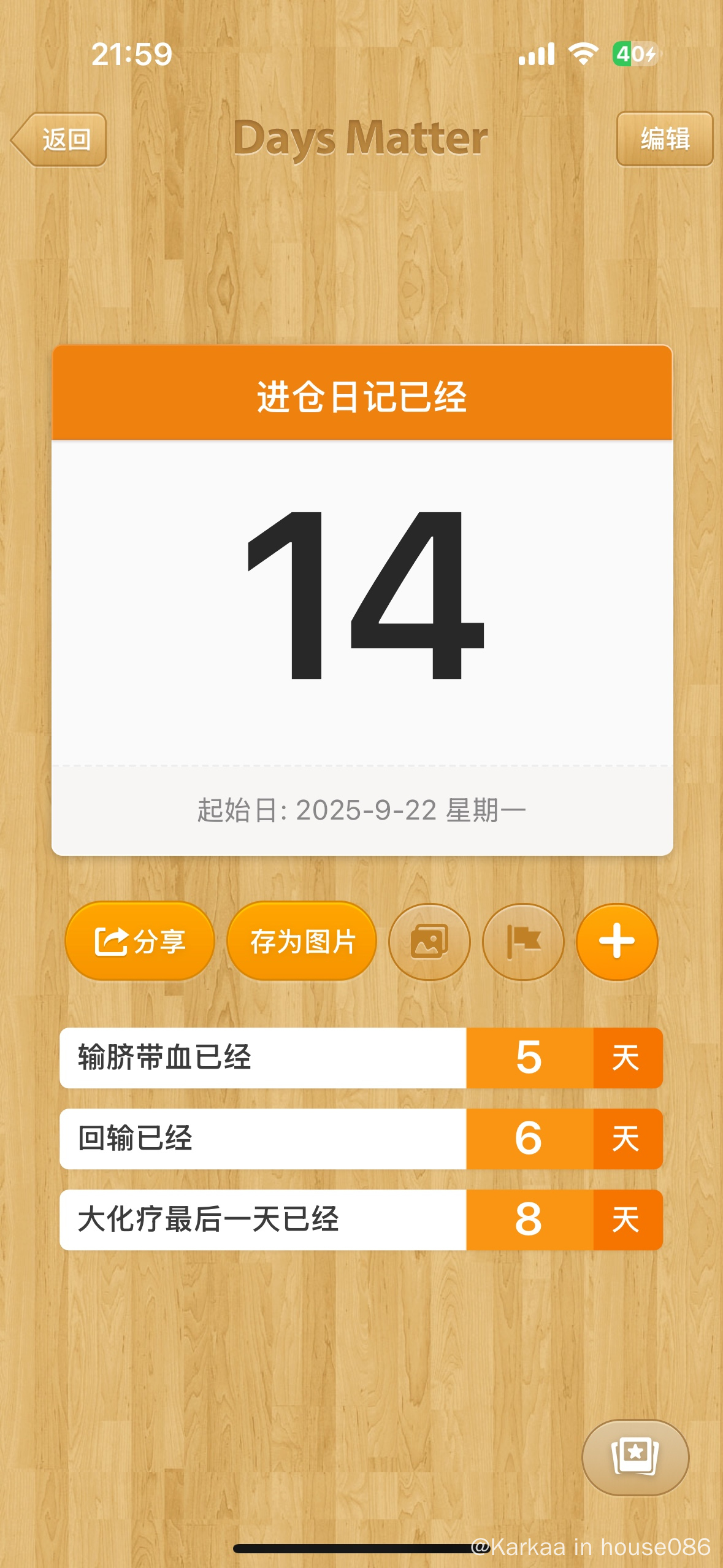
Task: Tap the 进仓日记已经 day counter card
Action: (x=362, y=600)
